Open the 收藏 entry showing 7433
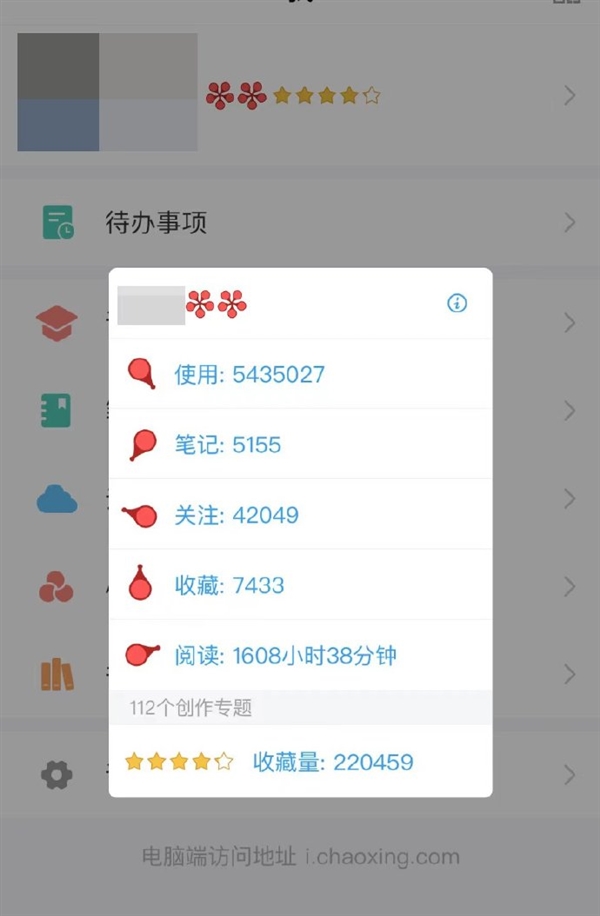The width and height of the screenshot is (600, 916). 229,585
